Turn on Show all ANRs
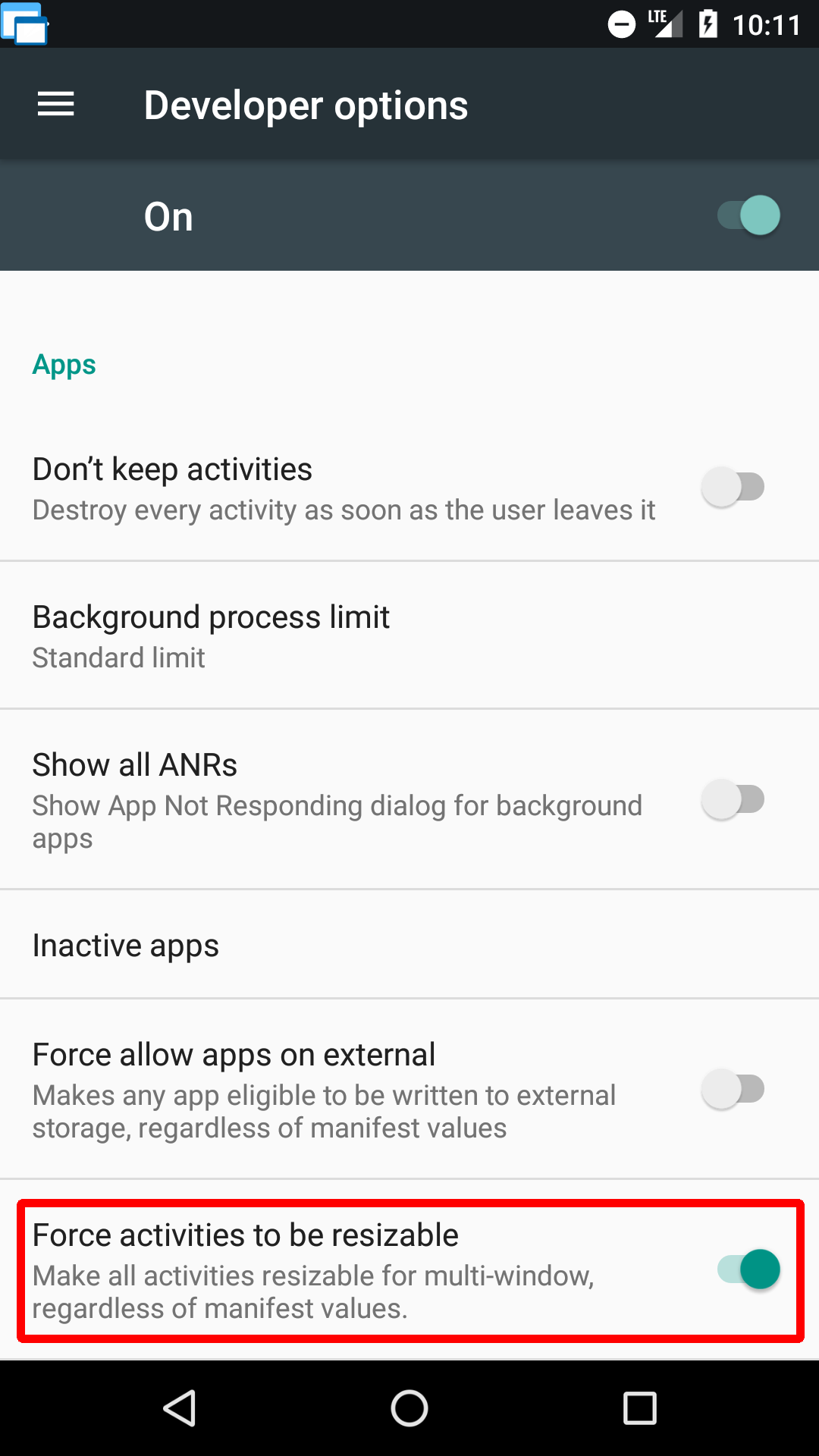This screenshot has height=1456, width=819. click(x=733, y=799)
